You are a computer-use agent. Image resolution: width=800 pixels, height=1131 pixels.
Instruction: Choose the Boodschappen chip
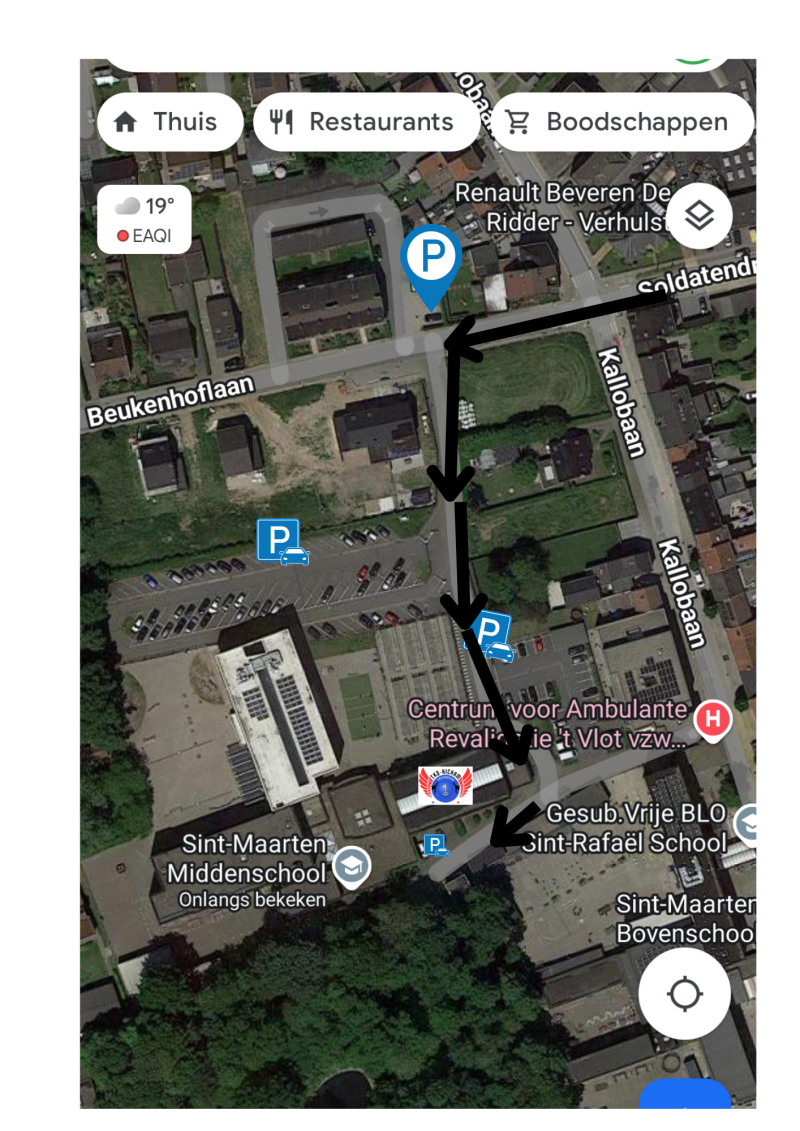point(621,122)
